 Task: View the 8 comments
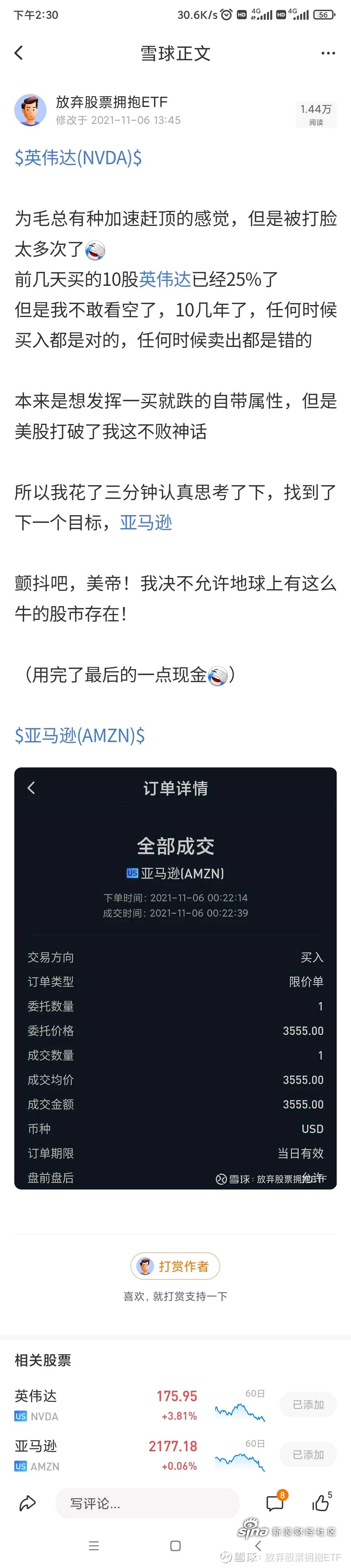click(275, 1503)
